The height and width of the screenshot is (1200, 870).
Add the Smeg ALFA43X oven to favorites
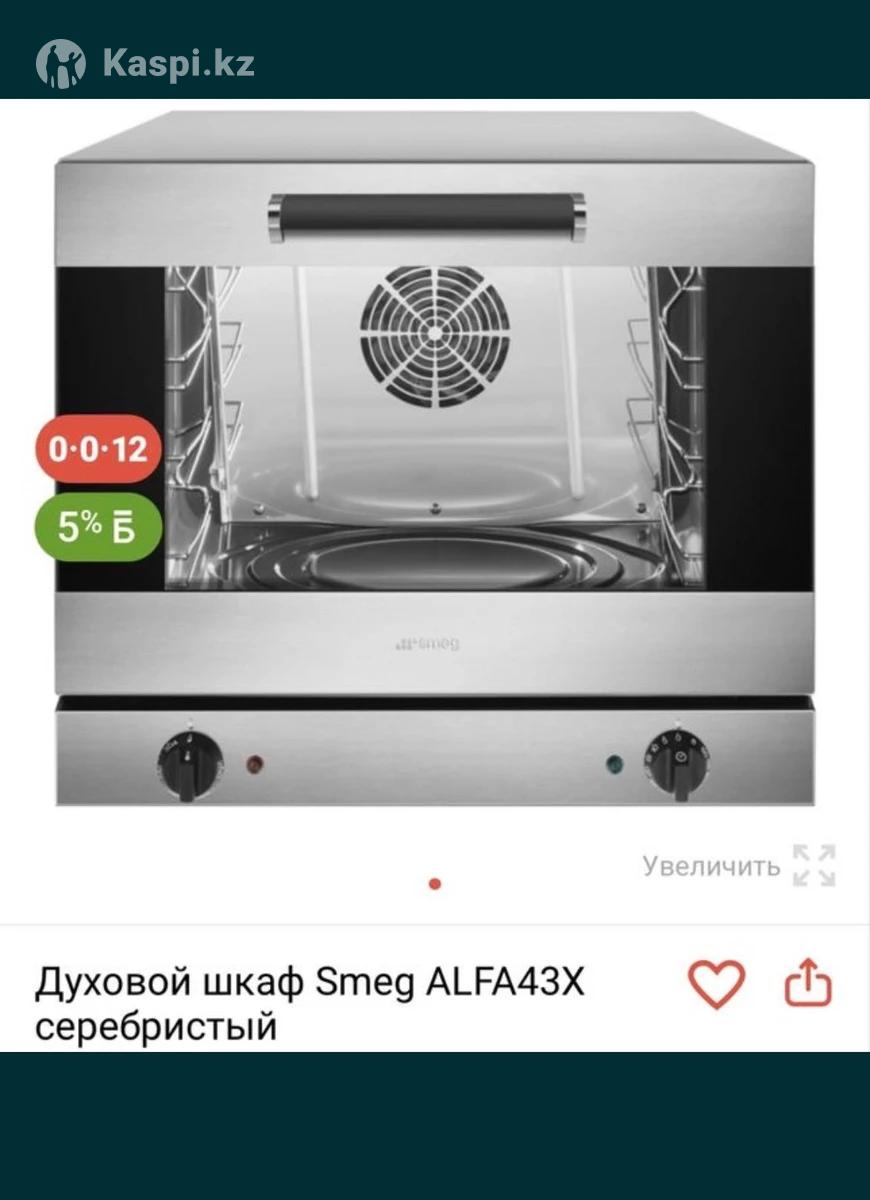[716, 984]
